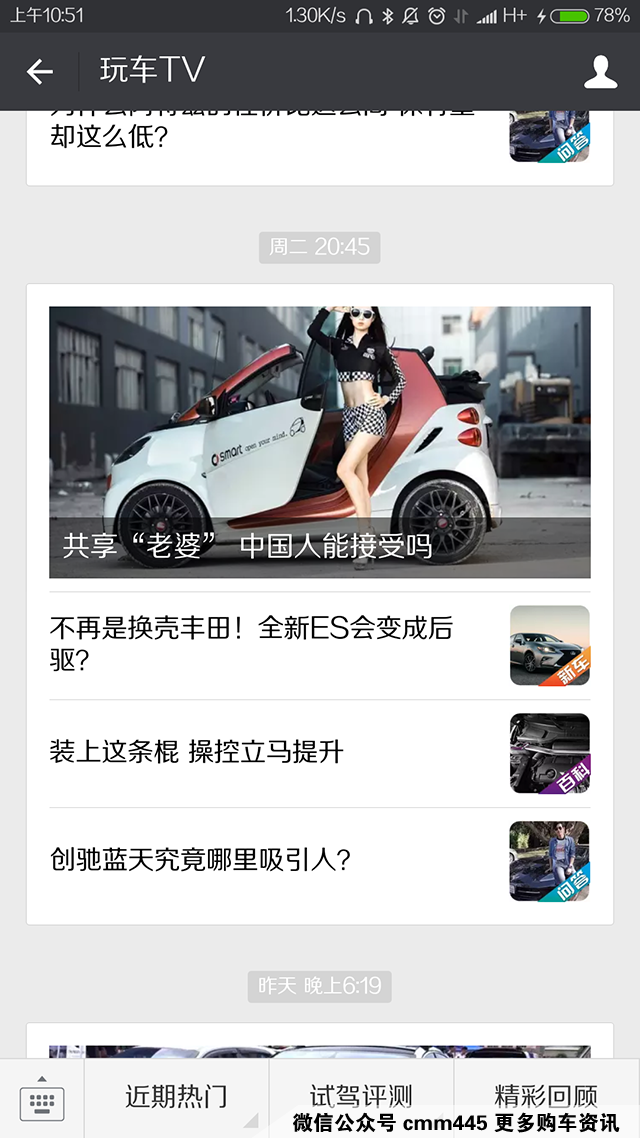Open the 试驾评测 menu
The height and width of the screenshot is (1138, 640).
pyautogui.click(x=361, y=1095)
